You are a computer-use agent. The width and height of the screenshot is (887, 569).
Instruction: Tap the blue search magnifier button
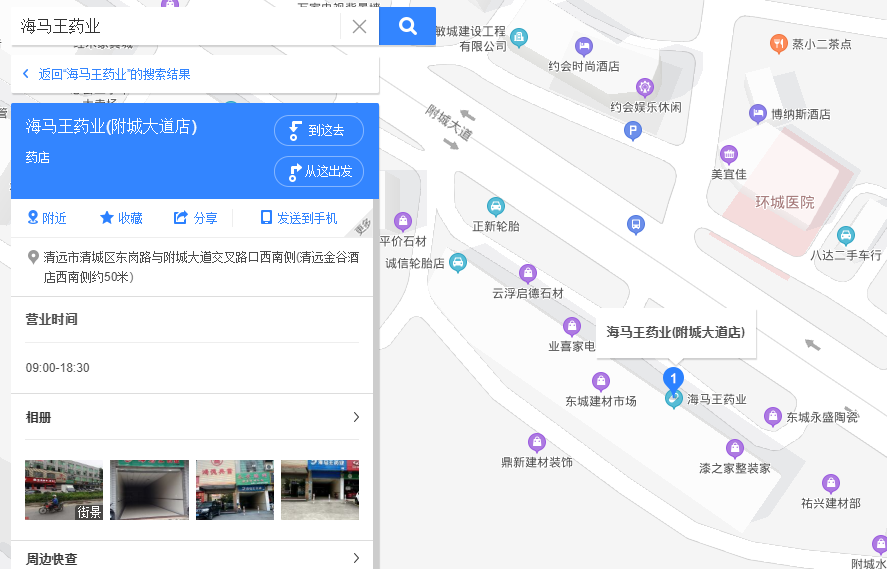pyautogui.click(x=407, y=27)
